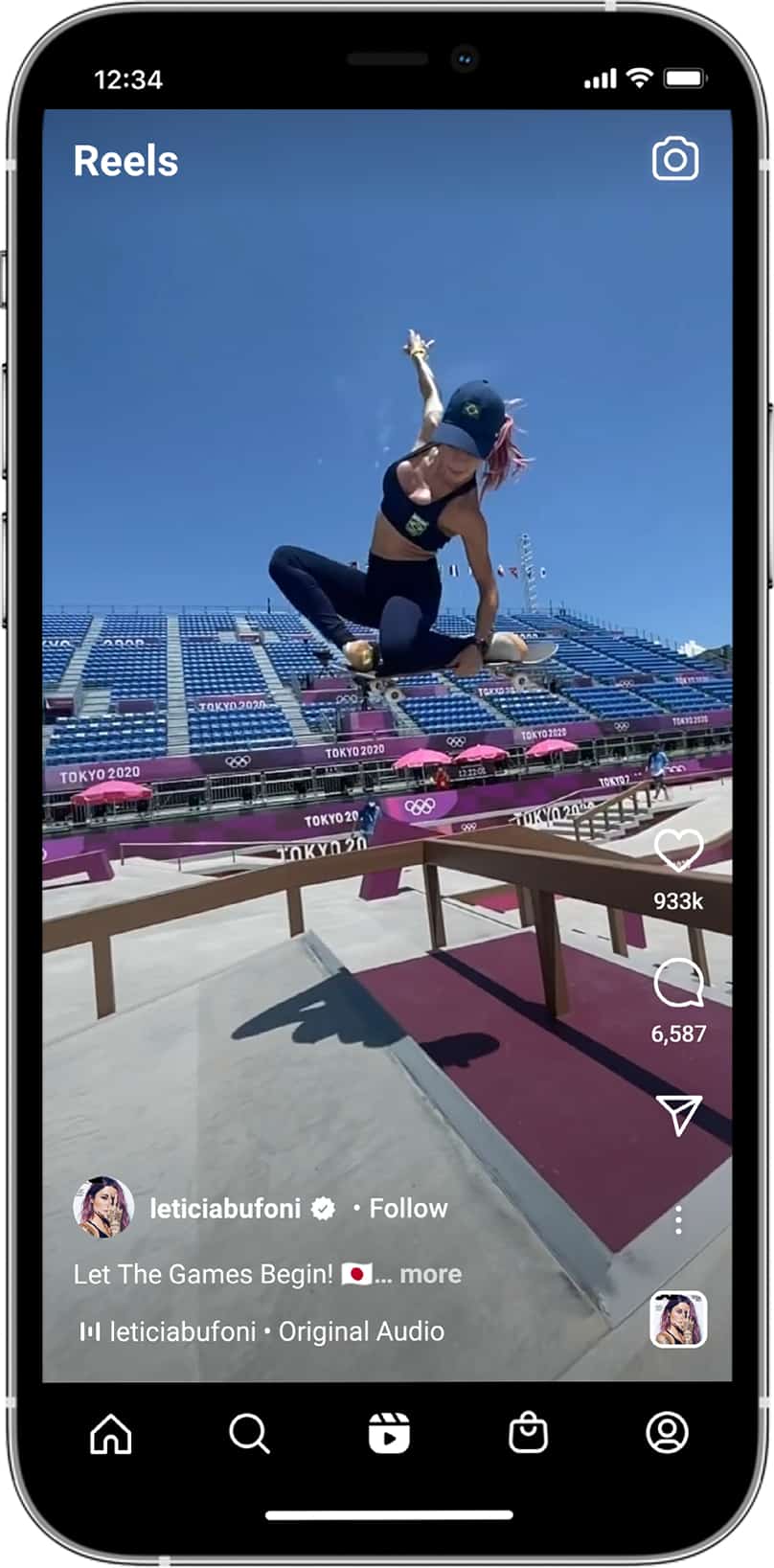This screenshot has width=774, height=1568.
Task: Follow leticiabufoni
Action: pyautogui.click(x=408, y=1208)
